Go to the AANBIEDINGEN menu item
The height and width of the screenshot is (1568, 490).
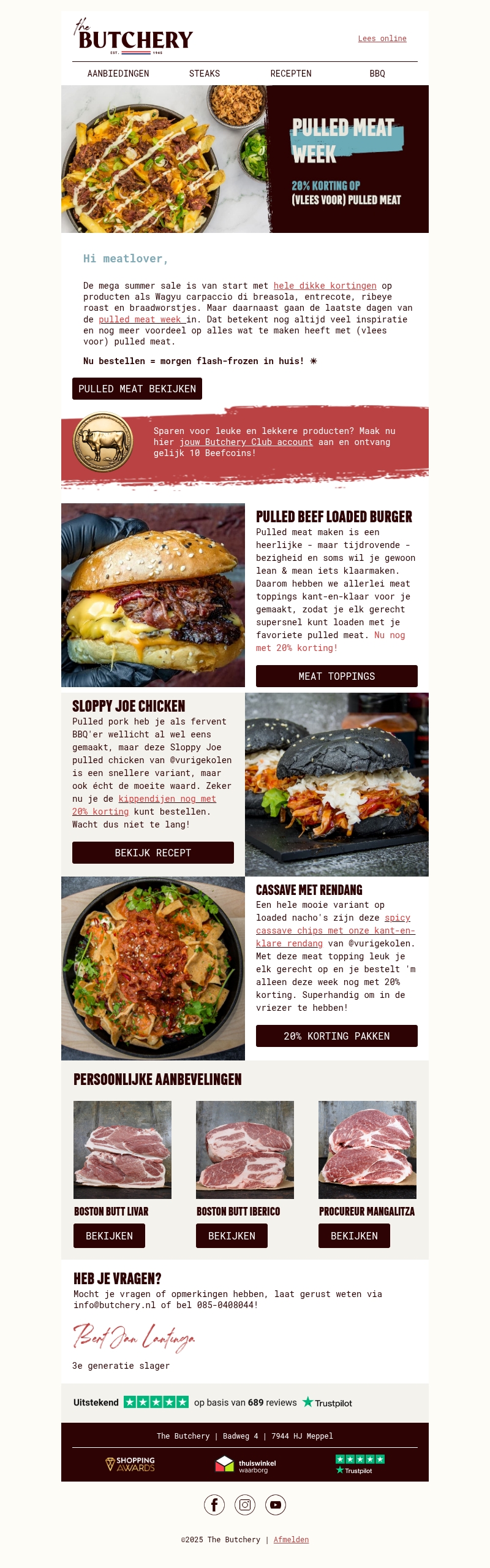click(x=118, y=74)
